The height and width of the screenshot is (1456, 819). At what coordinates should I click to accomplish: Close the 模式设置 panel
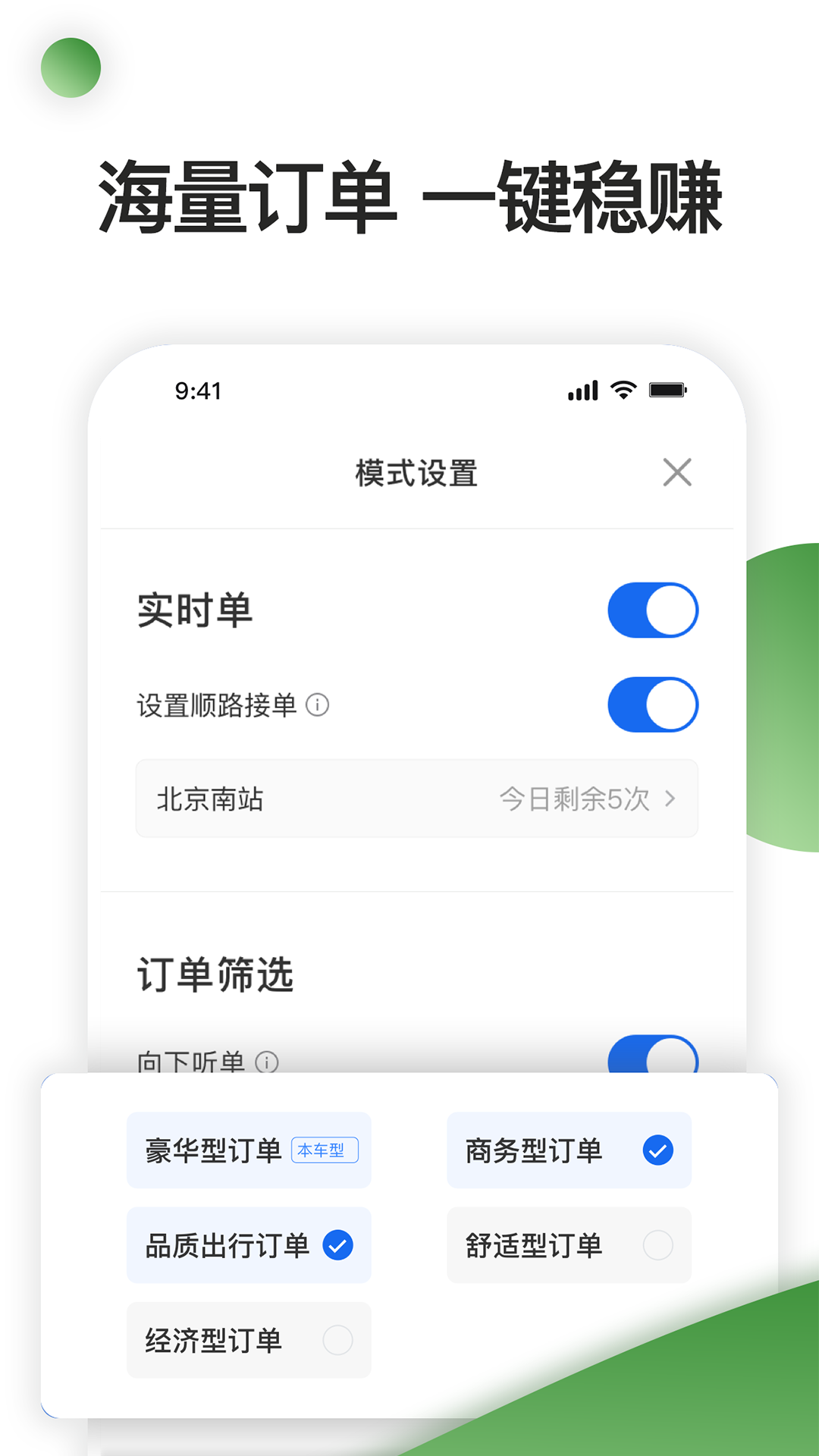tap(677, 472)
